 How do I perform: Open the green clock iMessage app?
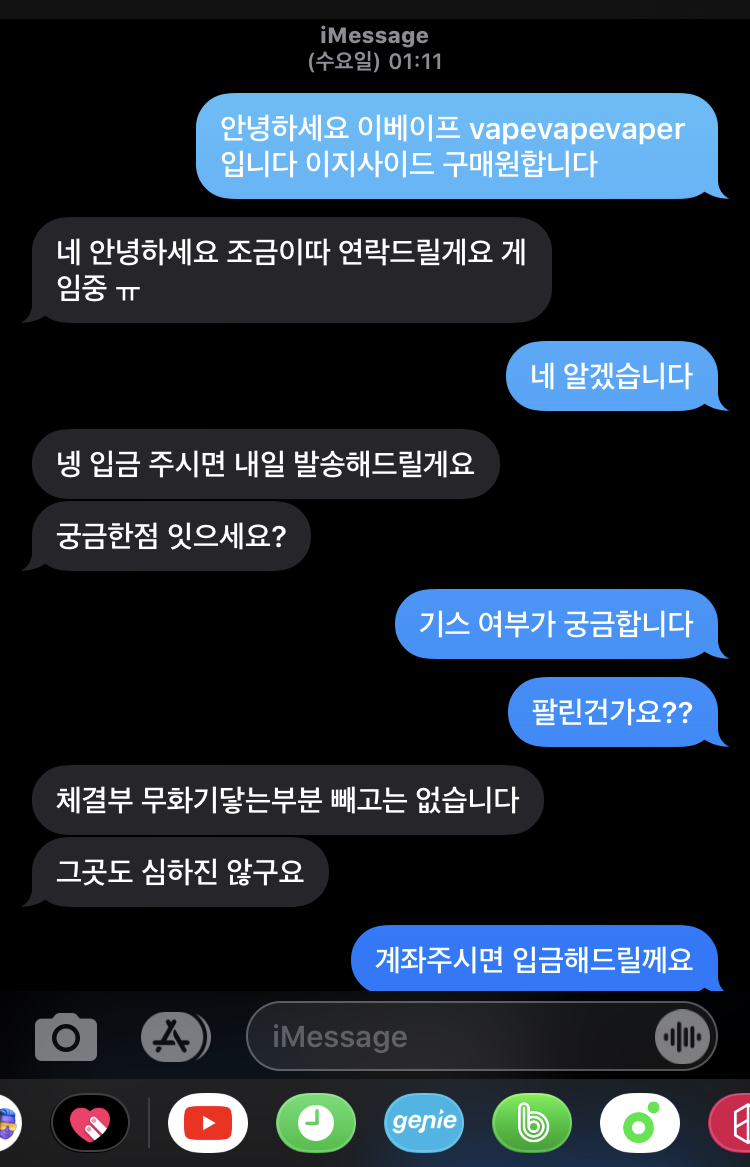coord(316,1122)
